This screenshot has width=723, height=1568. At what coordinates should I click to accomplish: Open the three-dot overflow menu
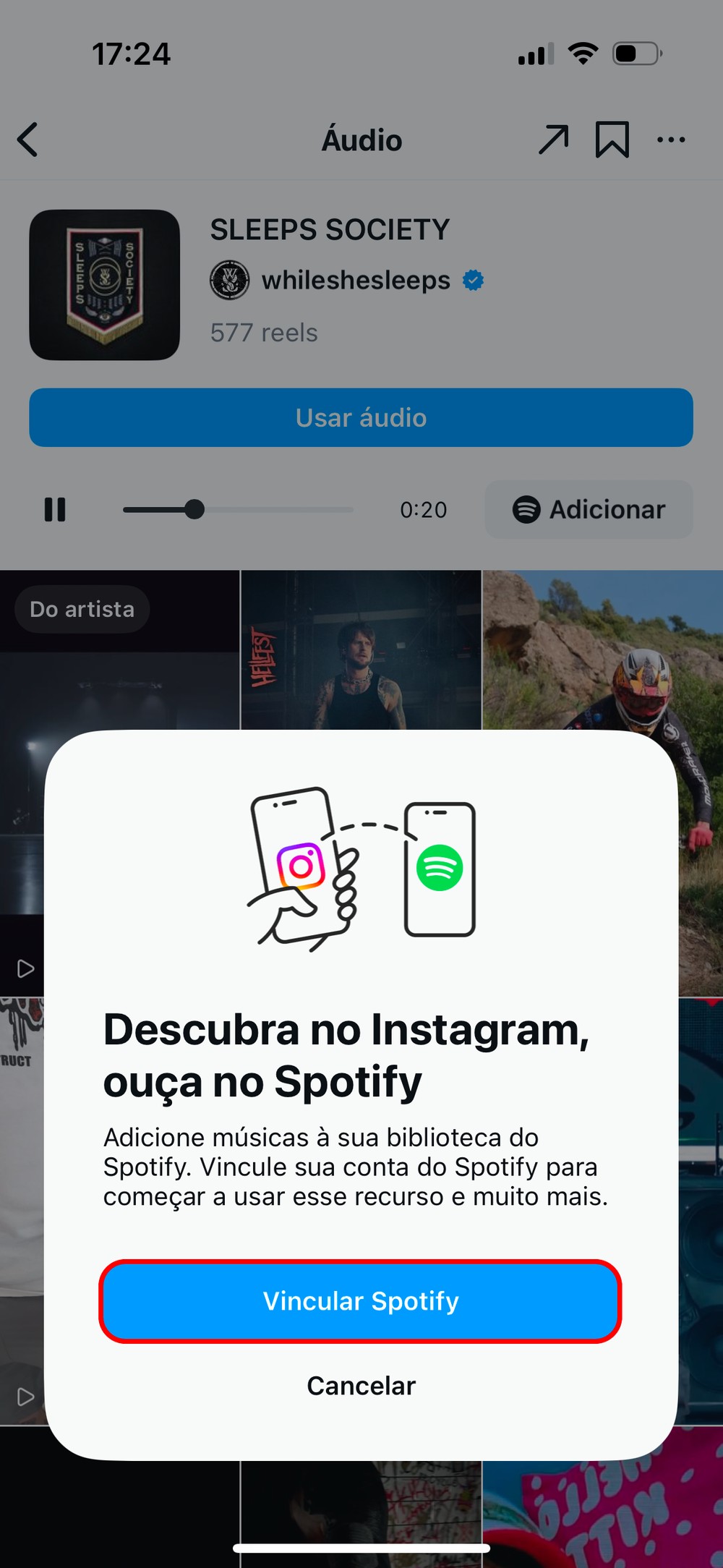click(671, 140)
